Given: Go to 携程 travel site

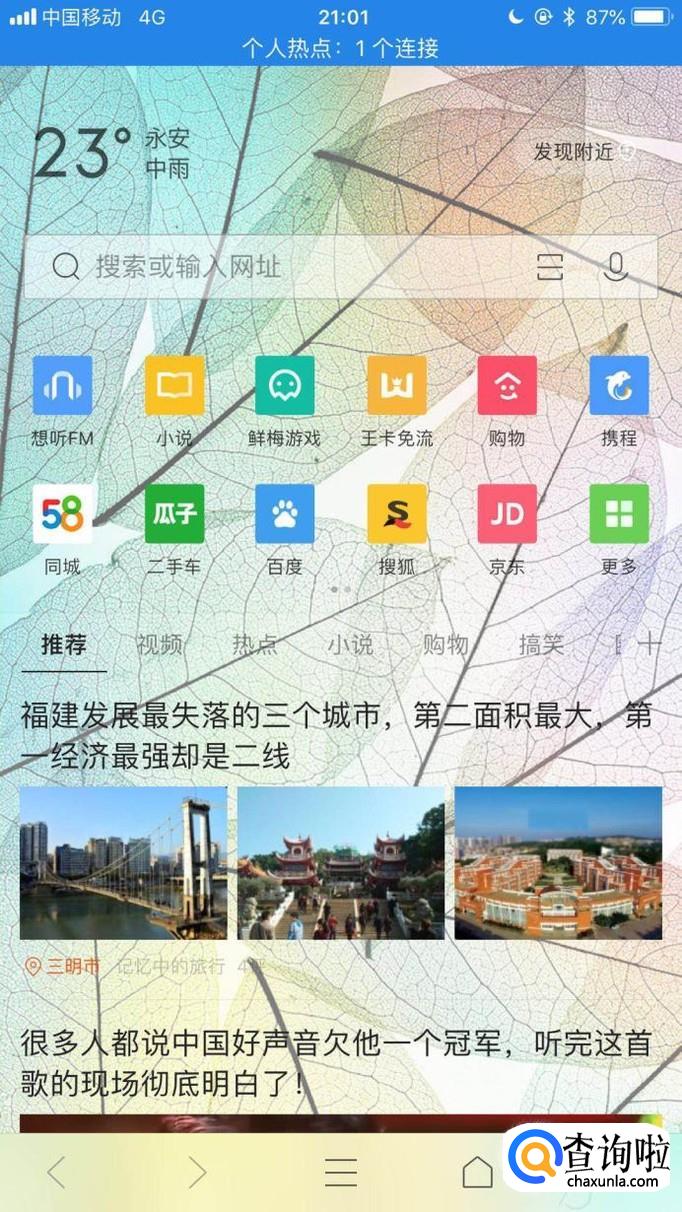Looking at the screenshot, I should [x=619, y=386].
